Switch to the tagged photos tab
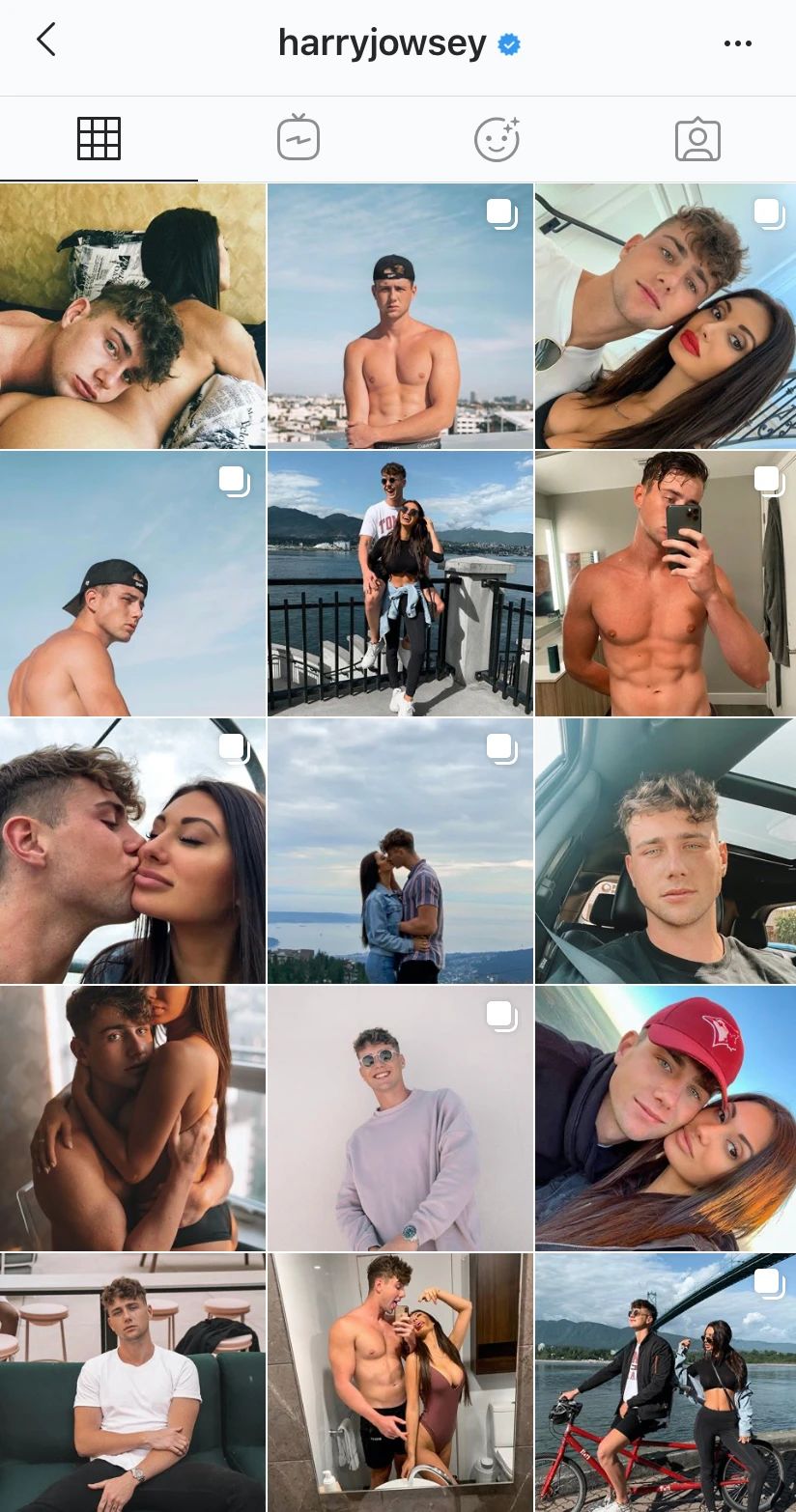Viewport: 796px width, 1512px height. [696, 139]
